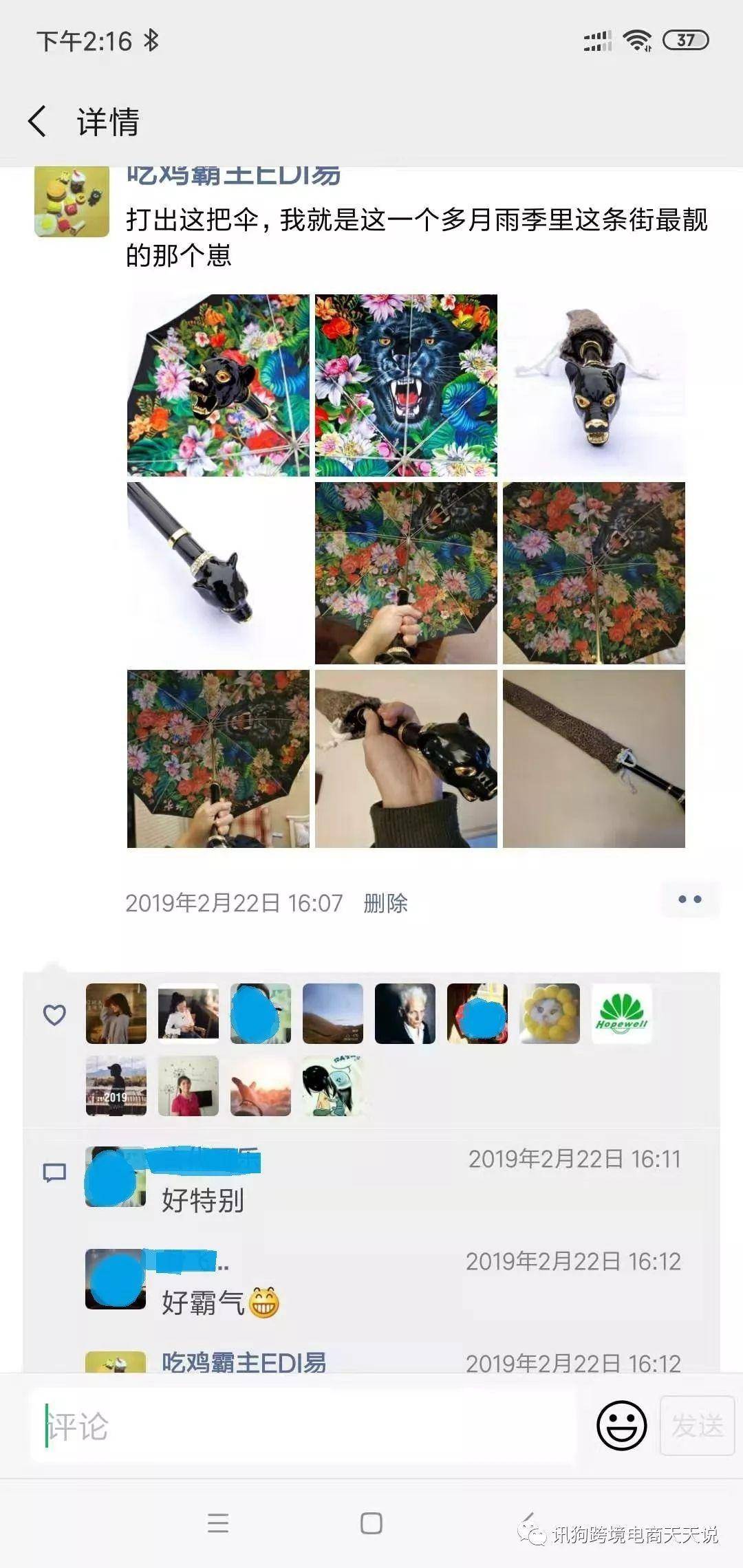743x1568 pixels.
Task: View the panther face umbrella print photo
Action: click(x=406, y=385)
